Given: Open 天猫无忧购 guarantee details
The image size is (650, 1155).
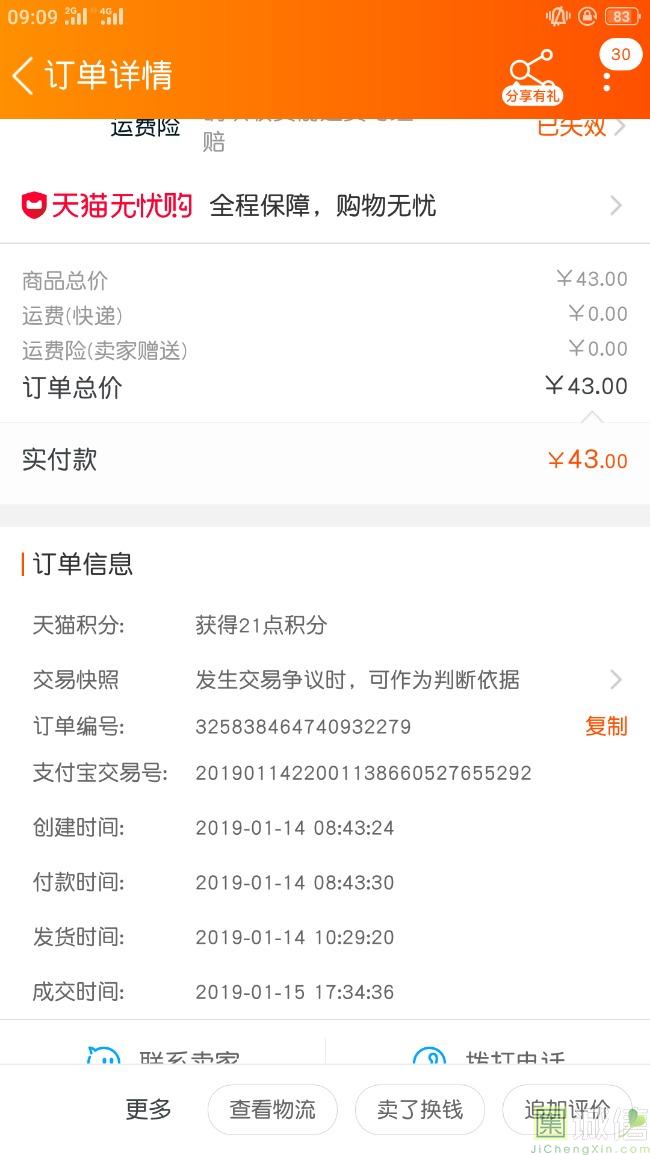Looking at the screenshot, I should click(x=325, y=206).
